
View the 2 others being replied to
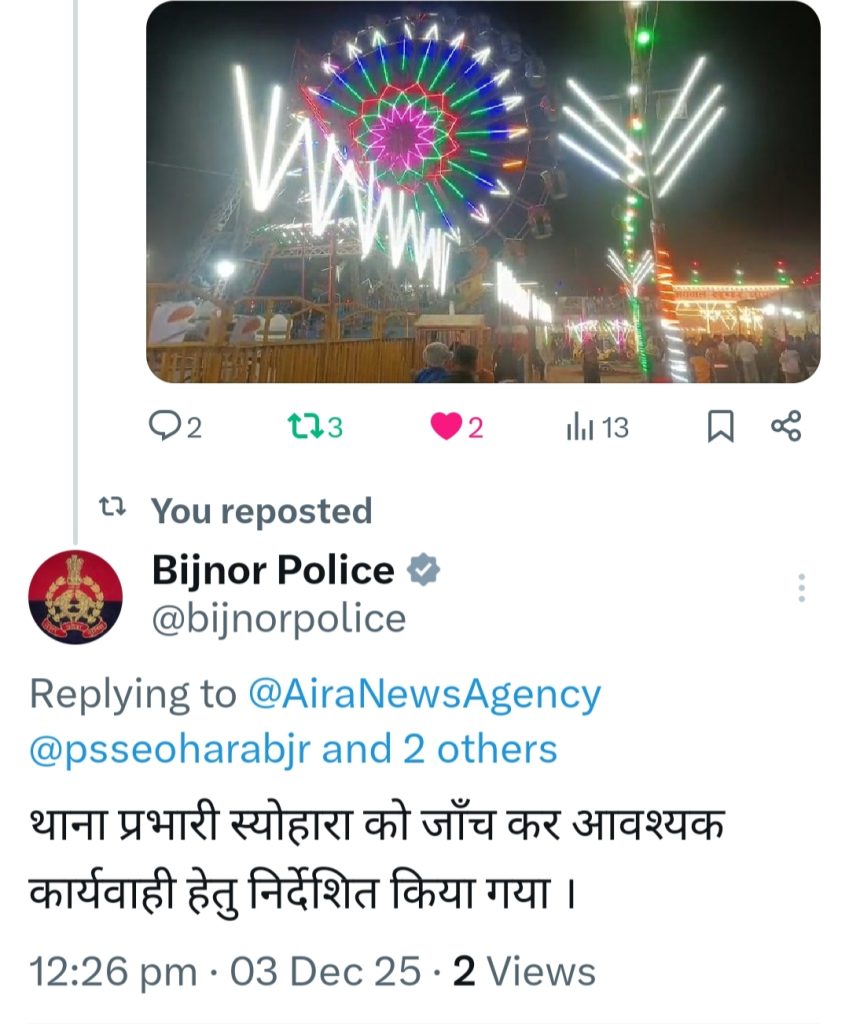[480, 748]
